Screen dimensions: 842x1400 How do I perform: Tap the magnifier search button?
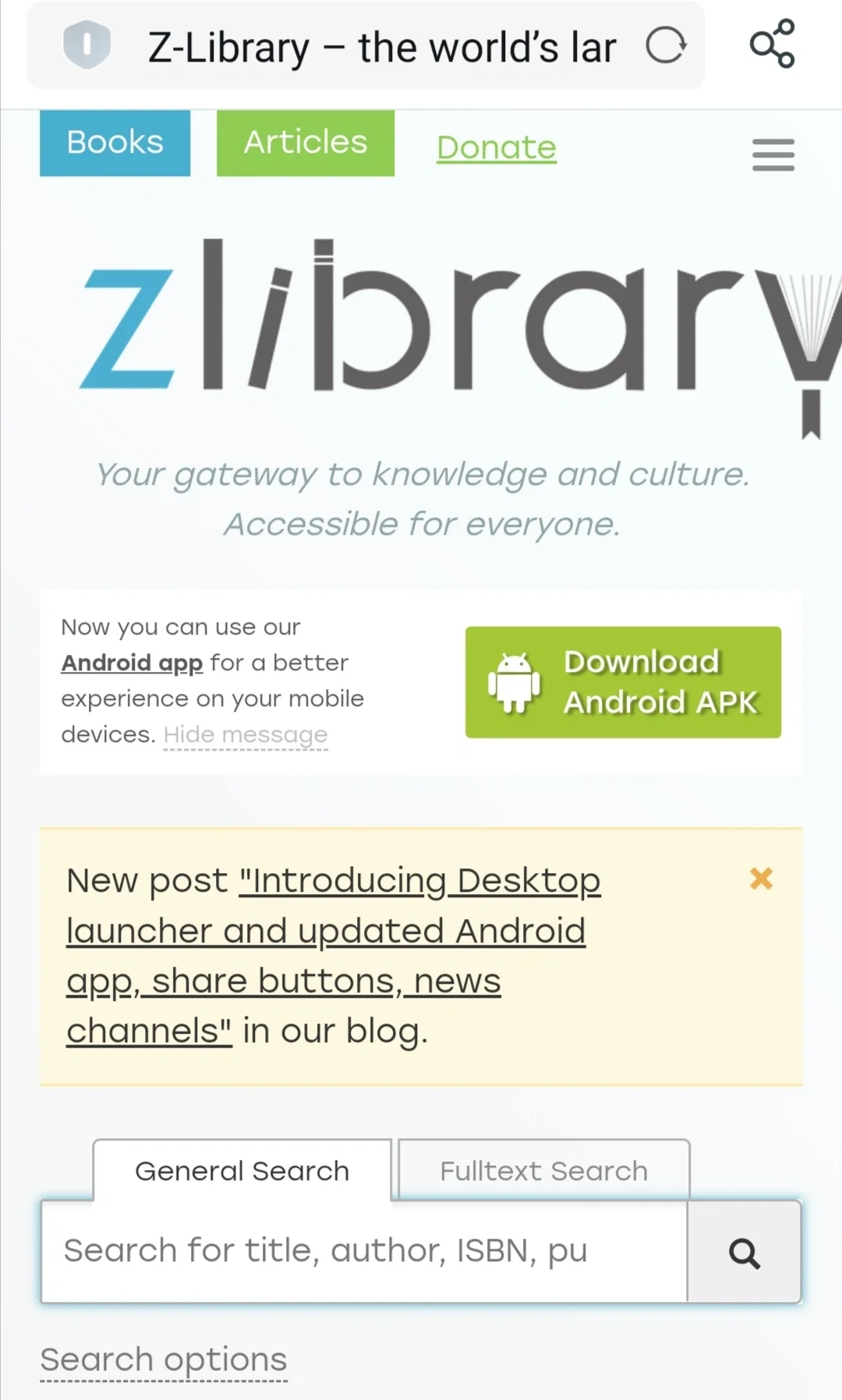(744, 1253)
